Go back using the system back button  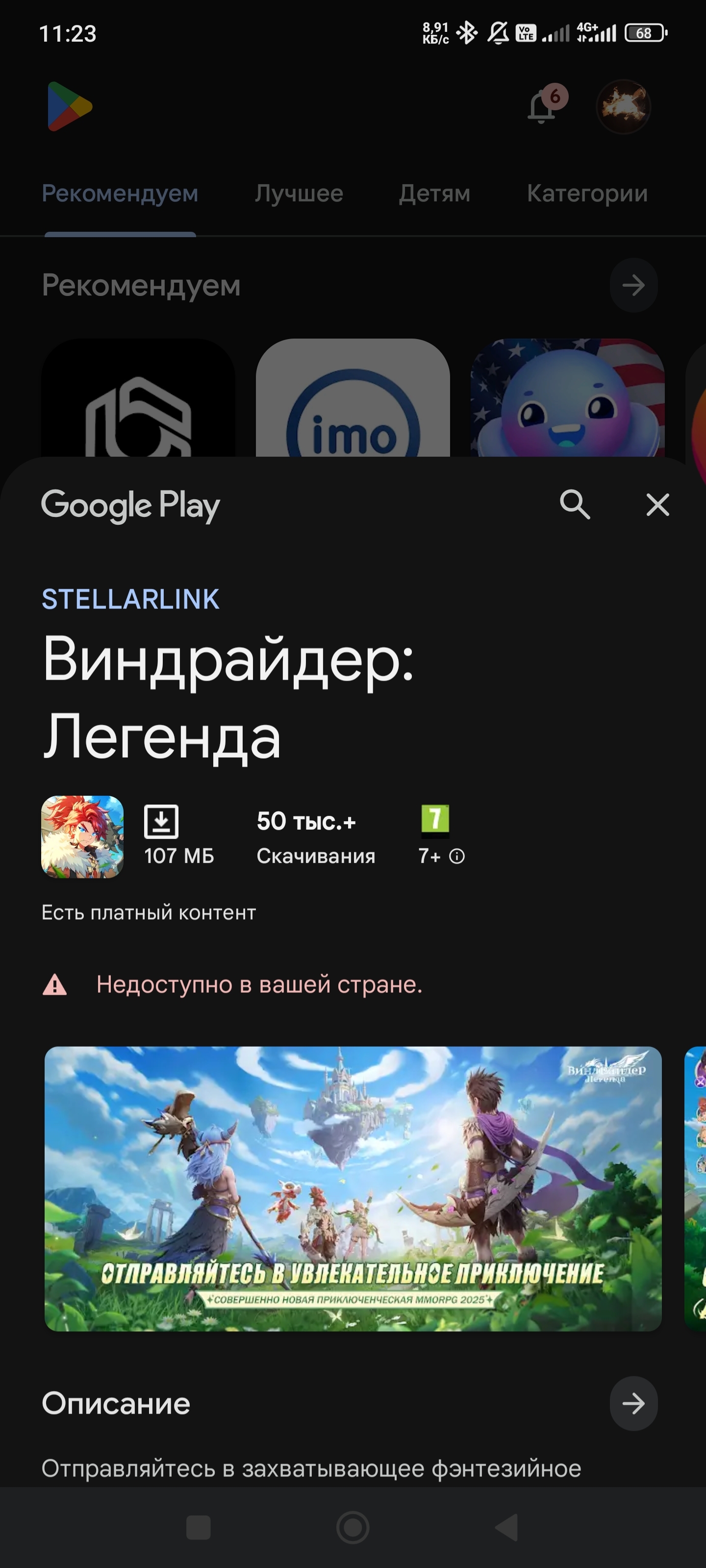507,1527
